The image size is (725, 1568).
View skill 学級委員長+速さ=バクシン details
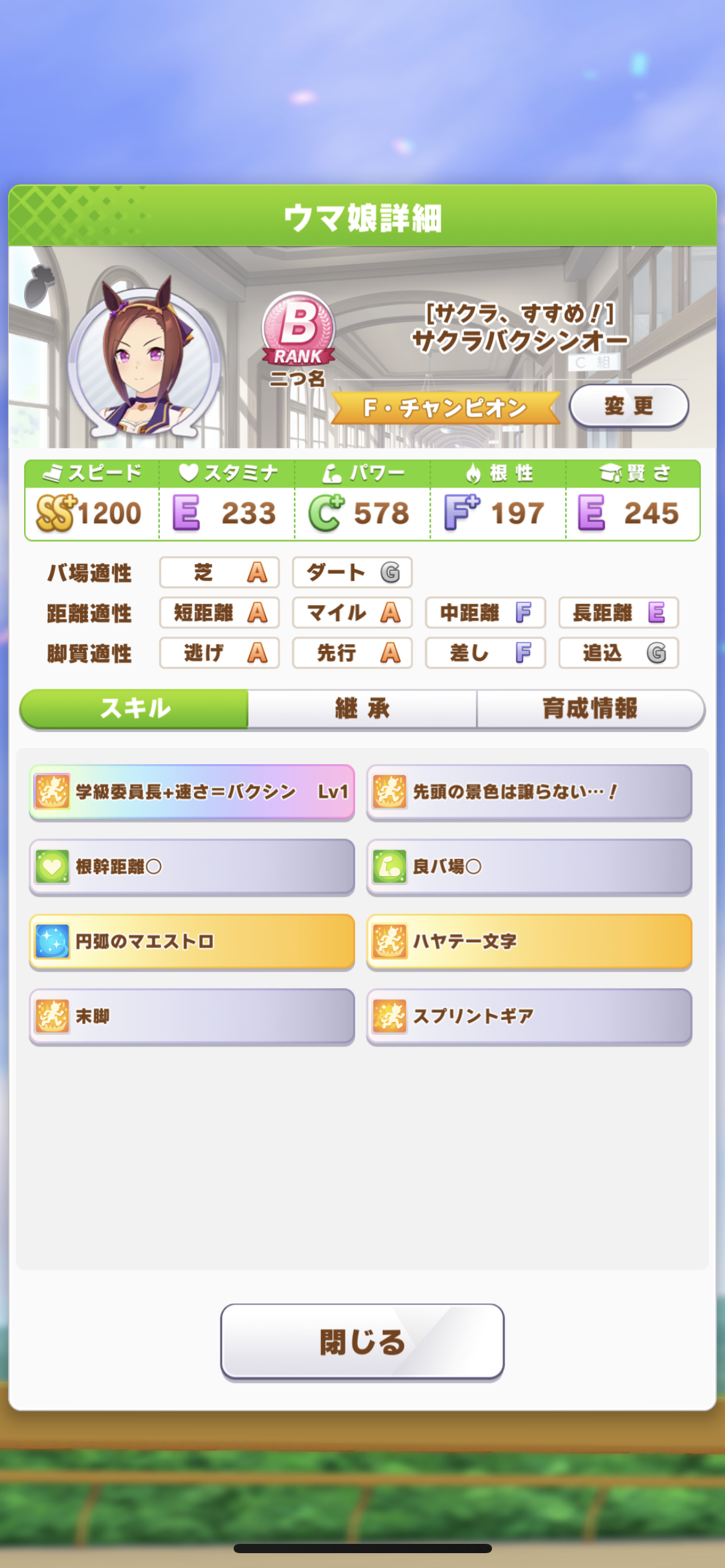point(192,792)
